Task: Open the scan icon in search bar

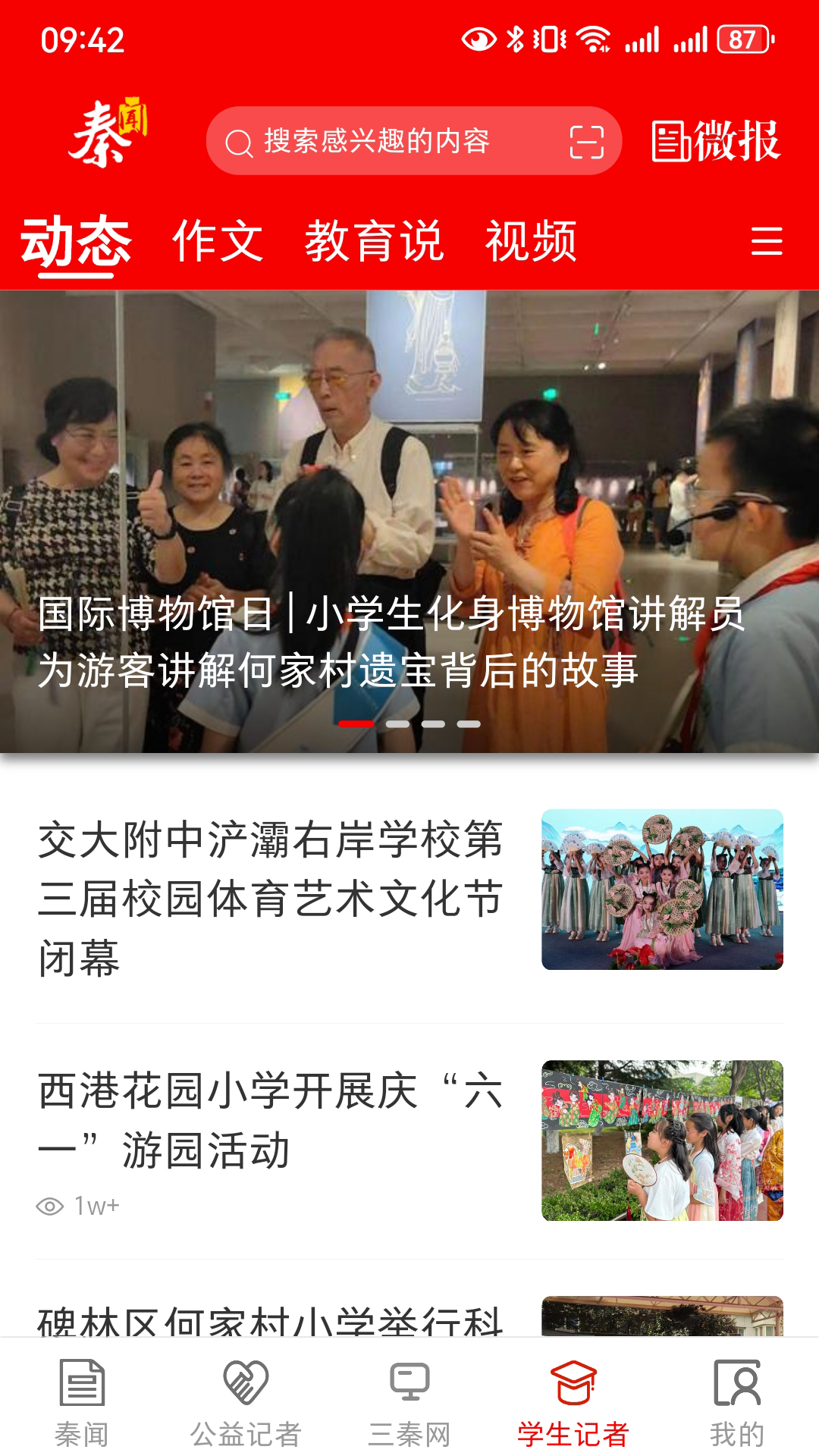Action: tap(586, 142)
